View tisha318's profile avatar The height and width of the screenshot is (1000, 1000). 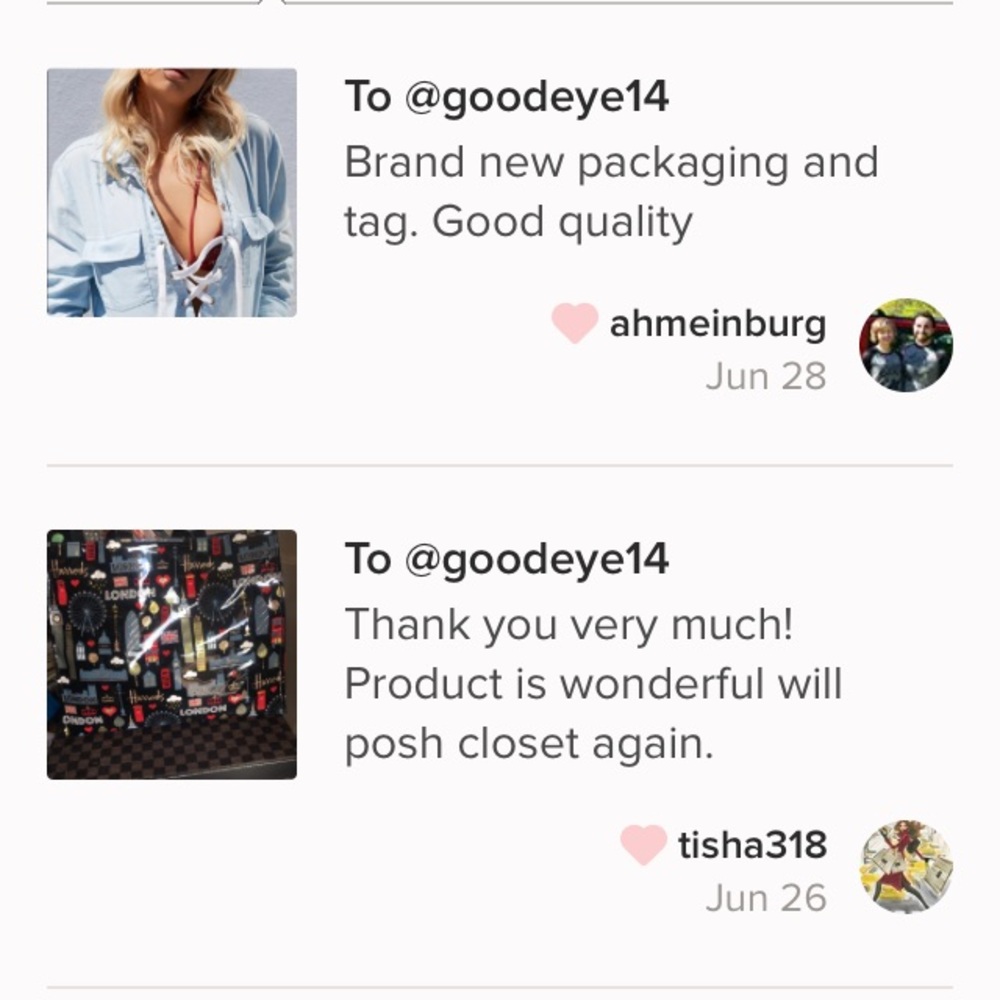pyautogui.click(x=906, y=866)
